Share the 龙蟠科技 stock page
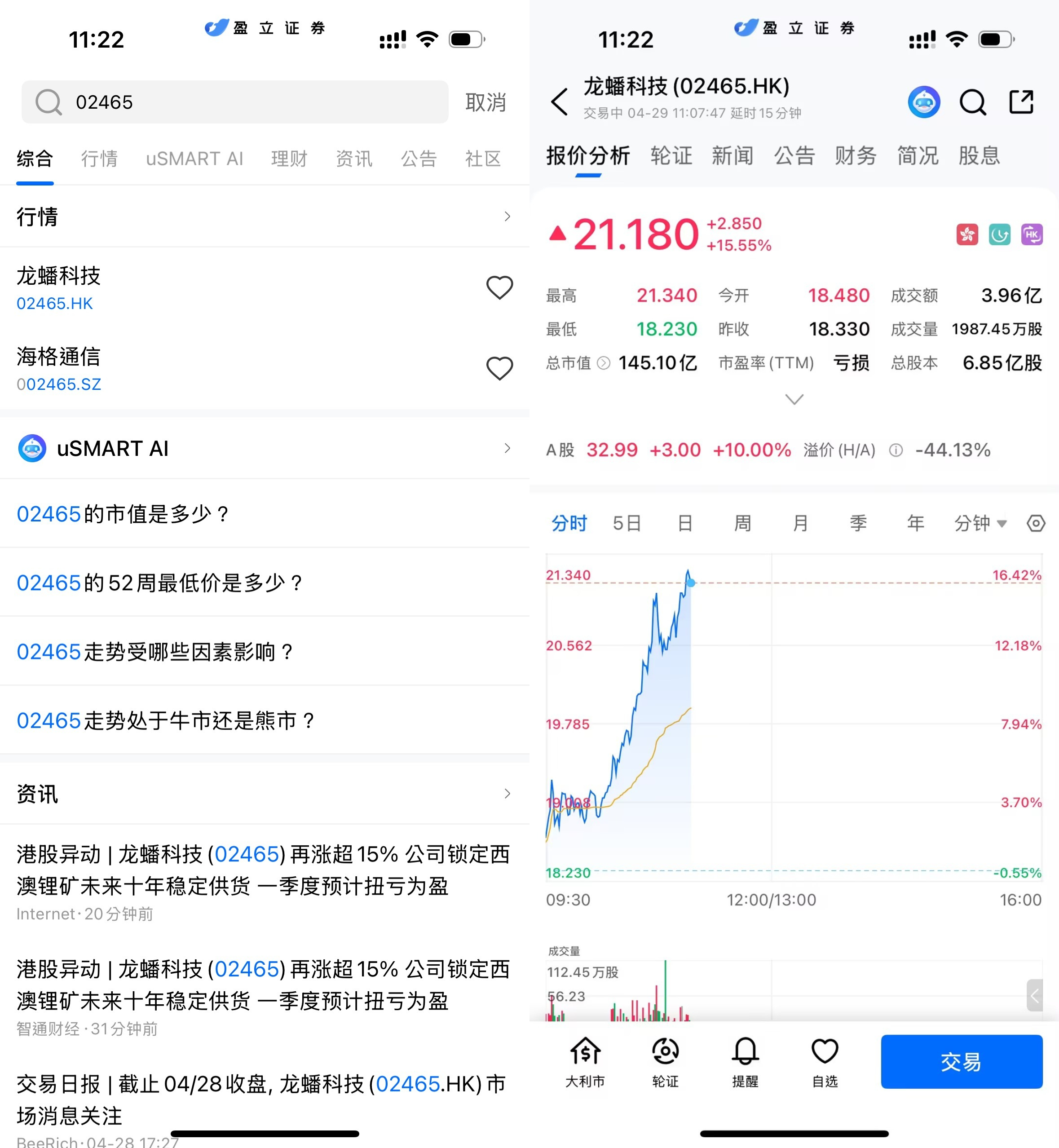The height and width of the screenshot is (1148, 1059). coord(1021,102)
